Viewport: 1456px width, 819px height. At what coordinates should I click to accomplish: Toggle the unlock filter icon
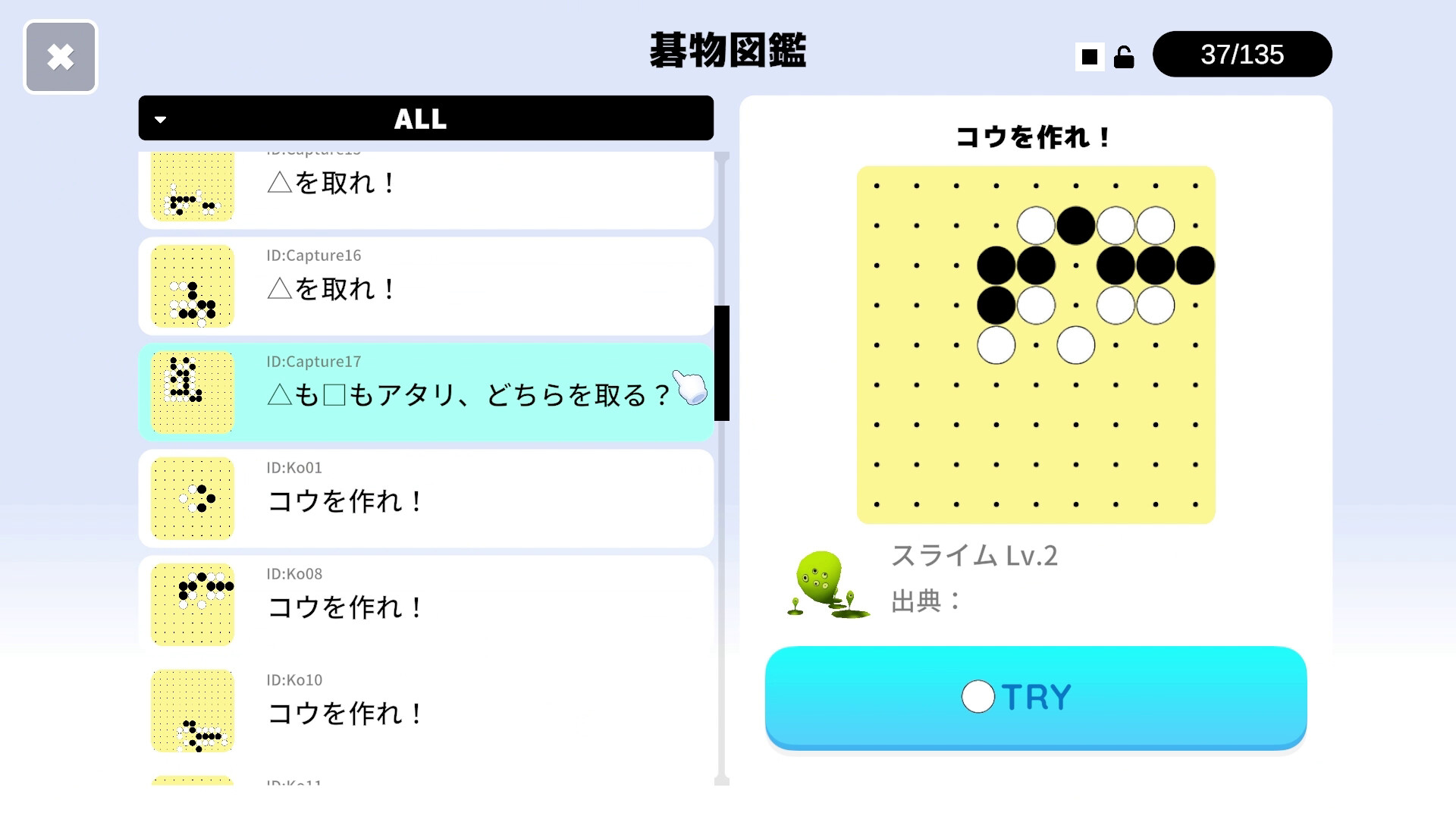pos(1124,57)
